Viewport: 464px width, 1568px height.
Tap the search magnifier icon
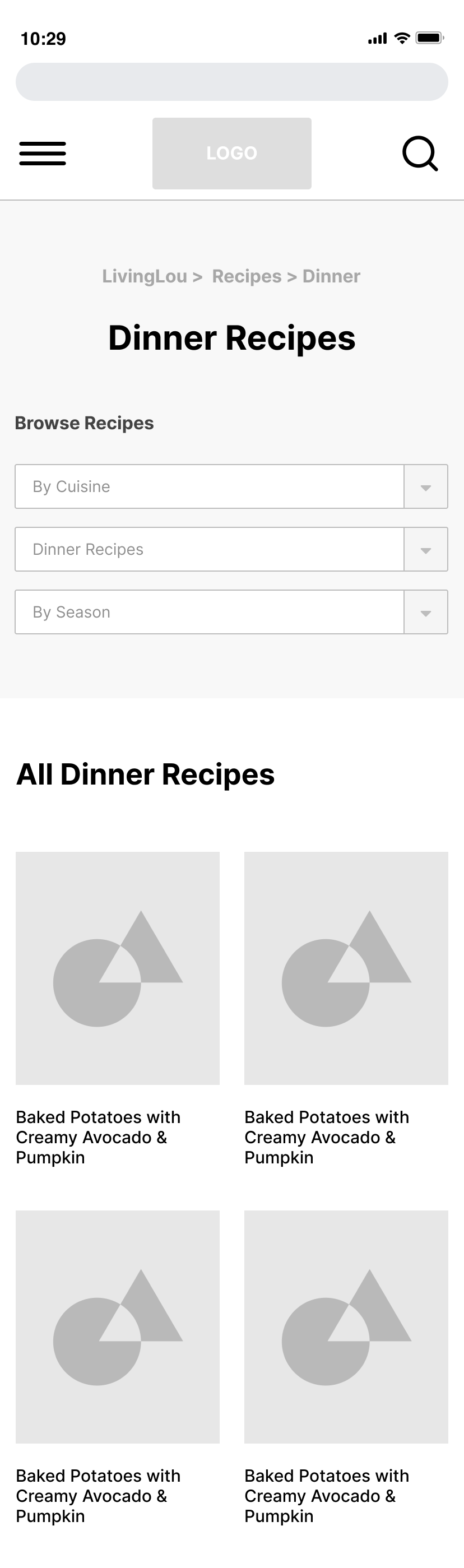click(420, 154)
